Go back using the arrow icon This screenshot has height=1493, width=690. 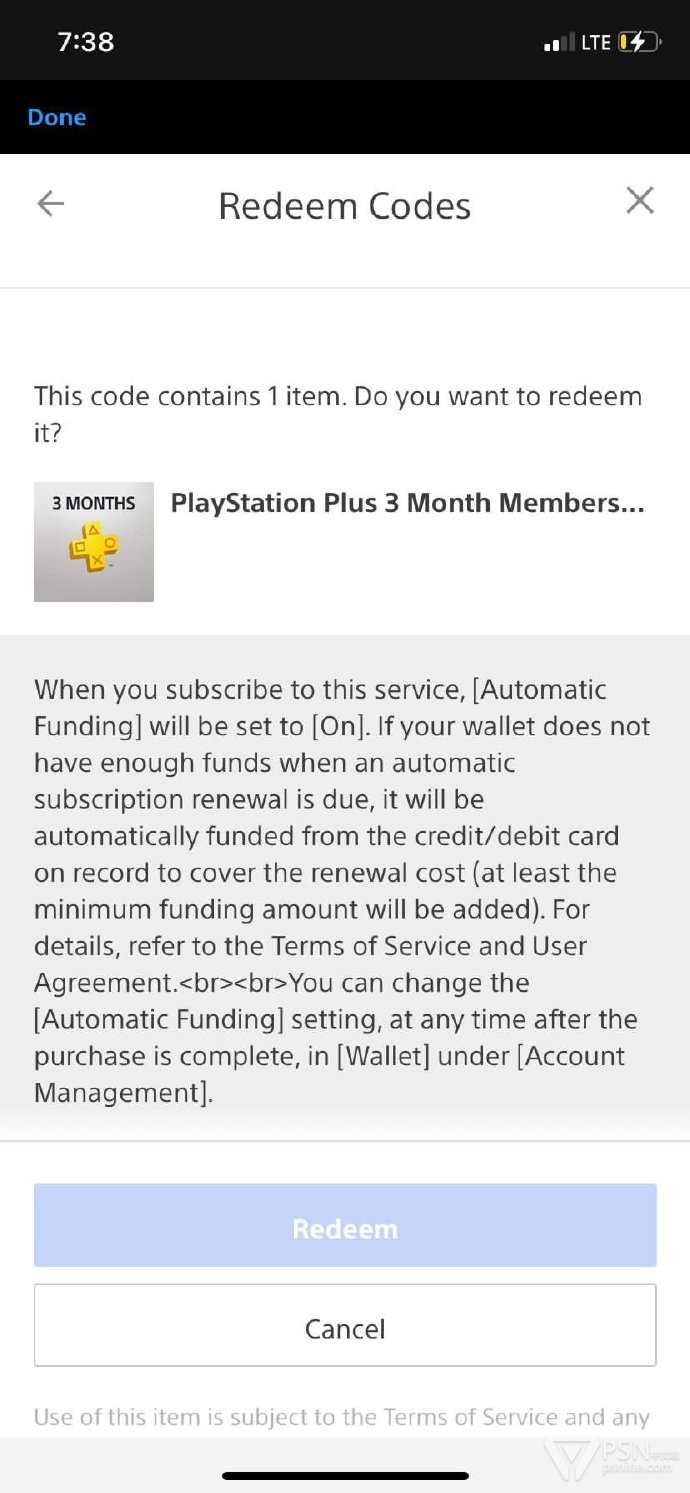tap(50, 204)
